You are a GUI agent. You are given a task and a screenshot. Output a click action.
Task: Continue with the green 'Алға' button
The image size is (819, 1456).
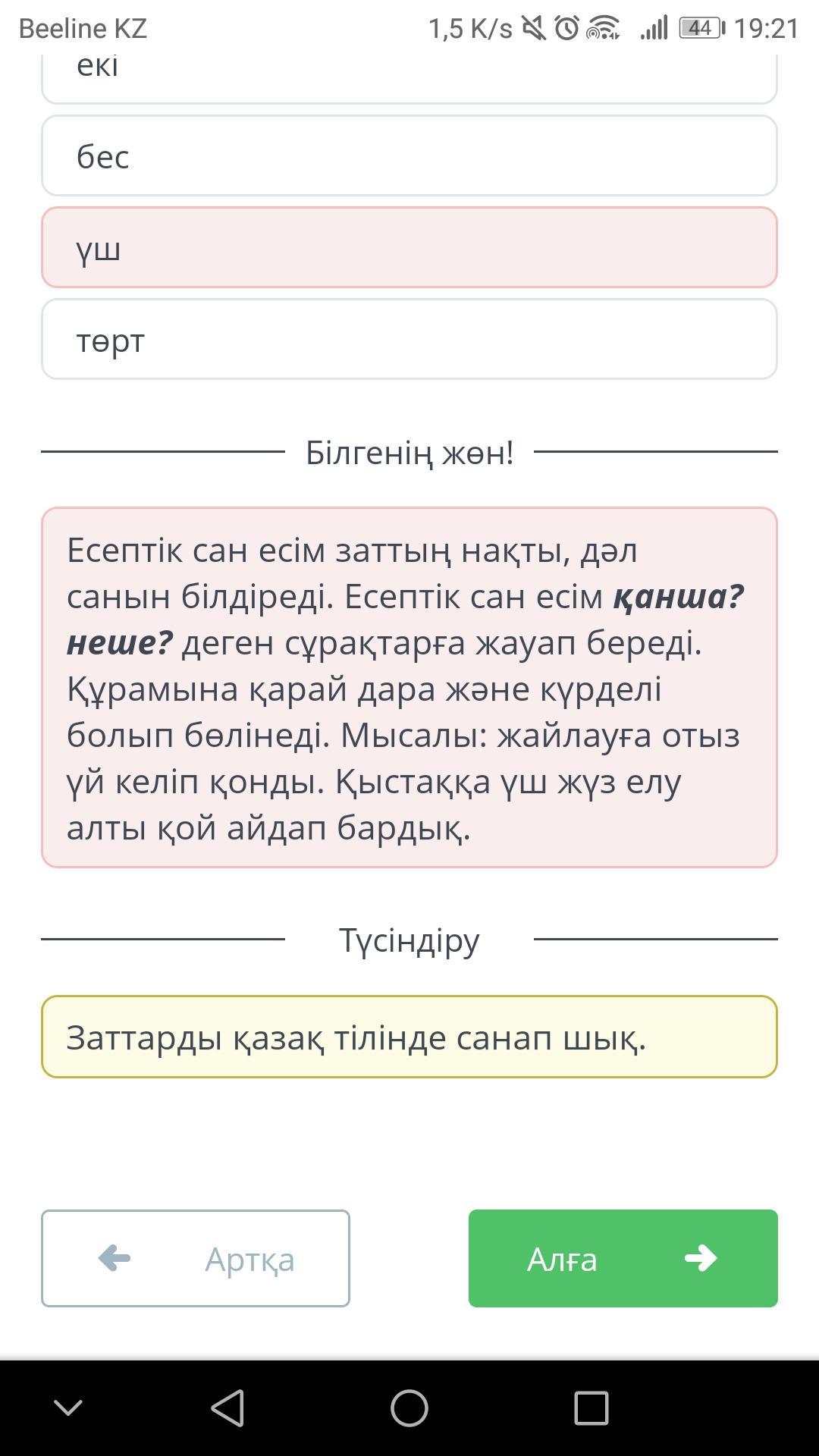[x=623, y=1258]
